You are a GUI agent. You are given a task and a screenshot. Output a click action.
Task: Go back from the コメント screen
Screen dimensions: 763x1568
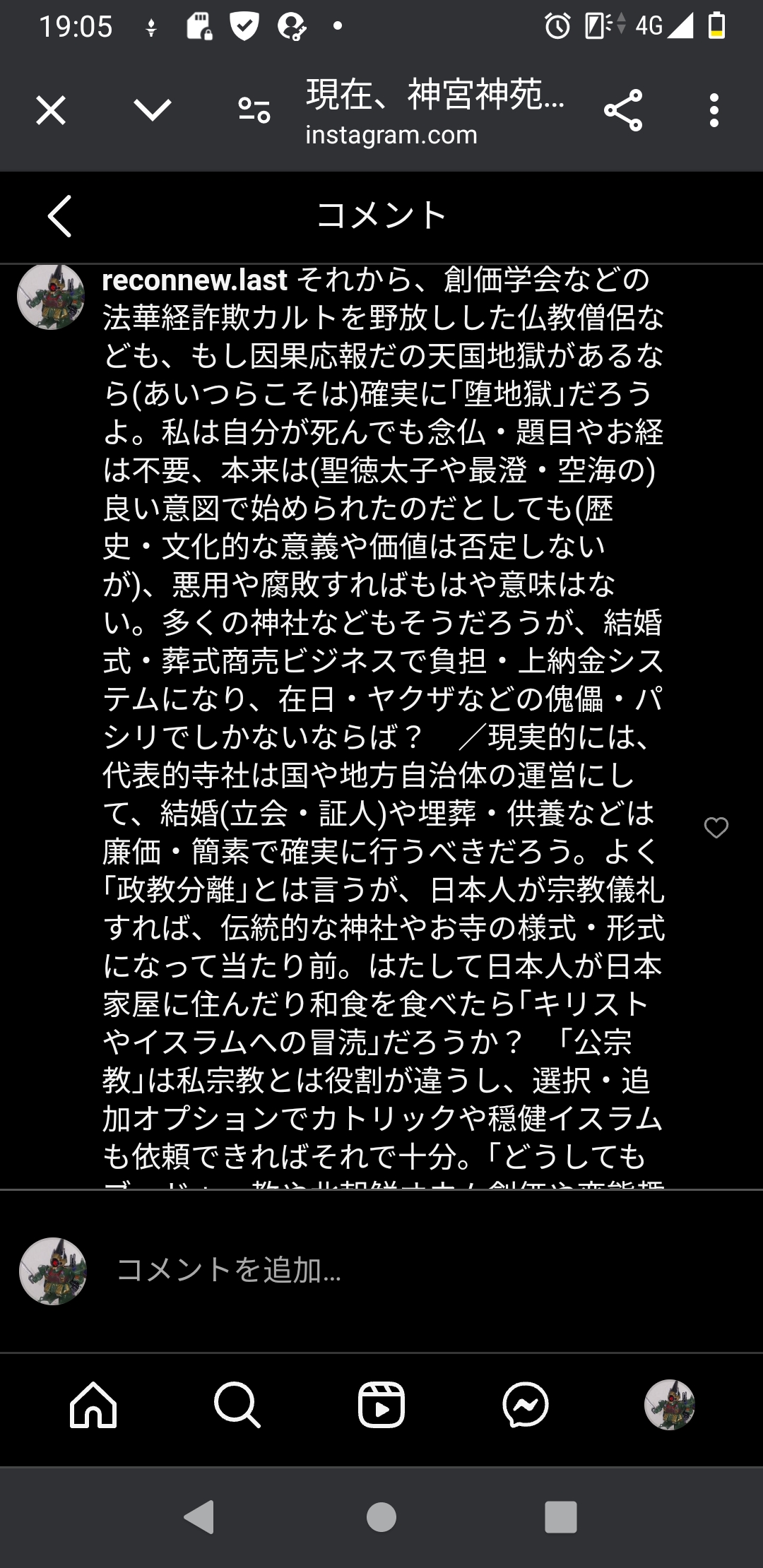[60, 216]
